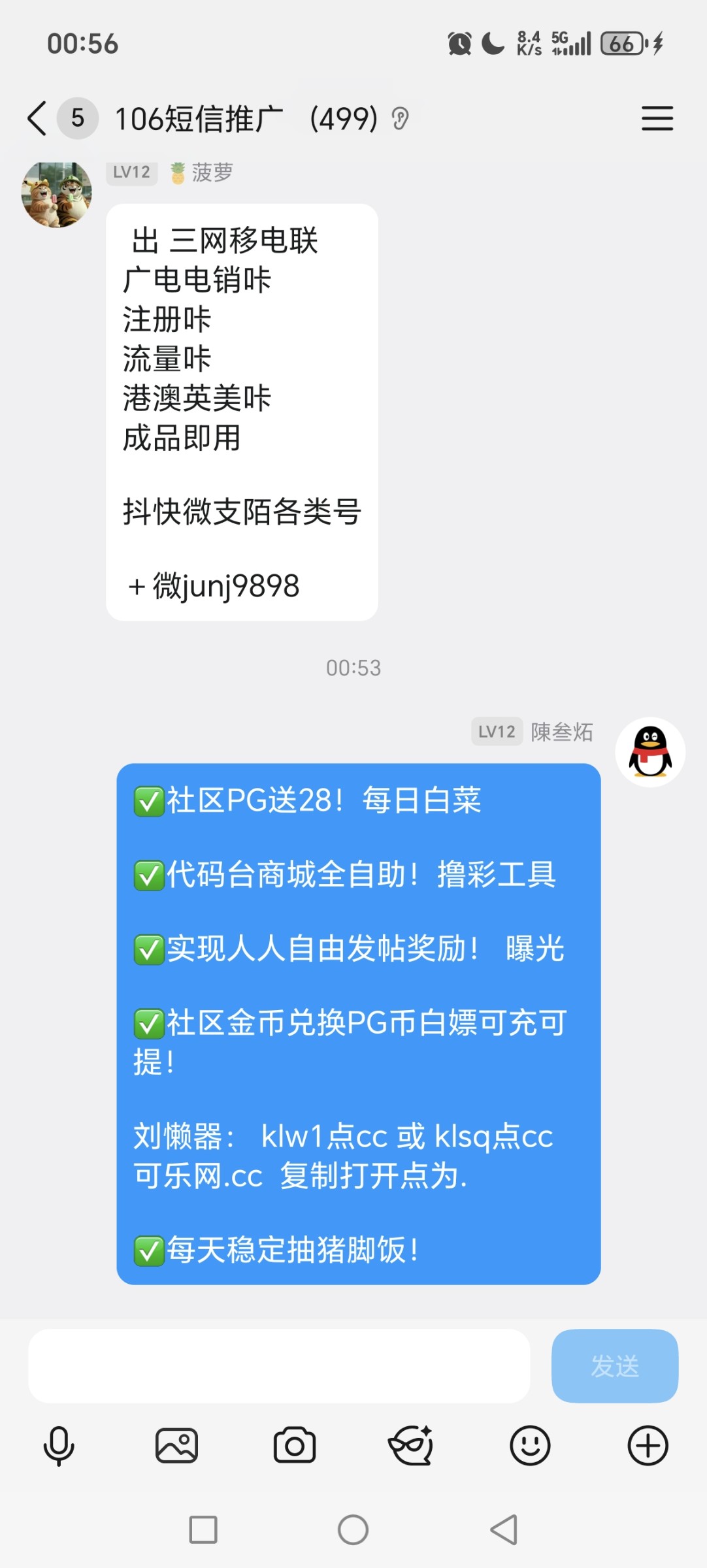Tap the plus icon for more attachments
707x1568 pixels.
[648, 1445]
